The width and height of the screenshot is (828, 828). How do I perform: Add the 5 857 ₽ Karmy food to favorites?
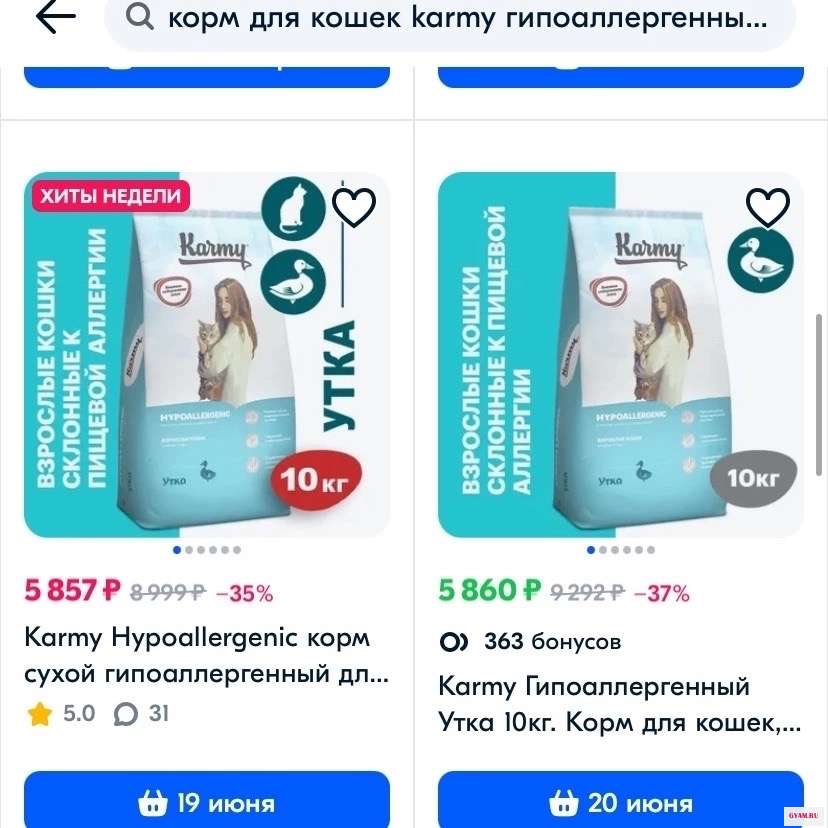tap(353, 207)
